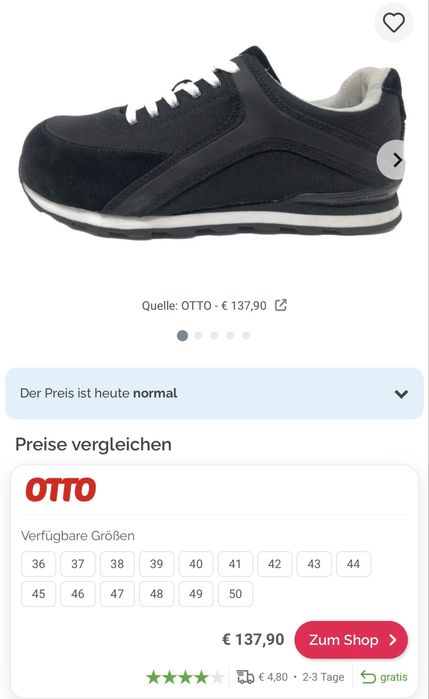429x699 pixels.
Task: Pick size 48
Action: 157,594
